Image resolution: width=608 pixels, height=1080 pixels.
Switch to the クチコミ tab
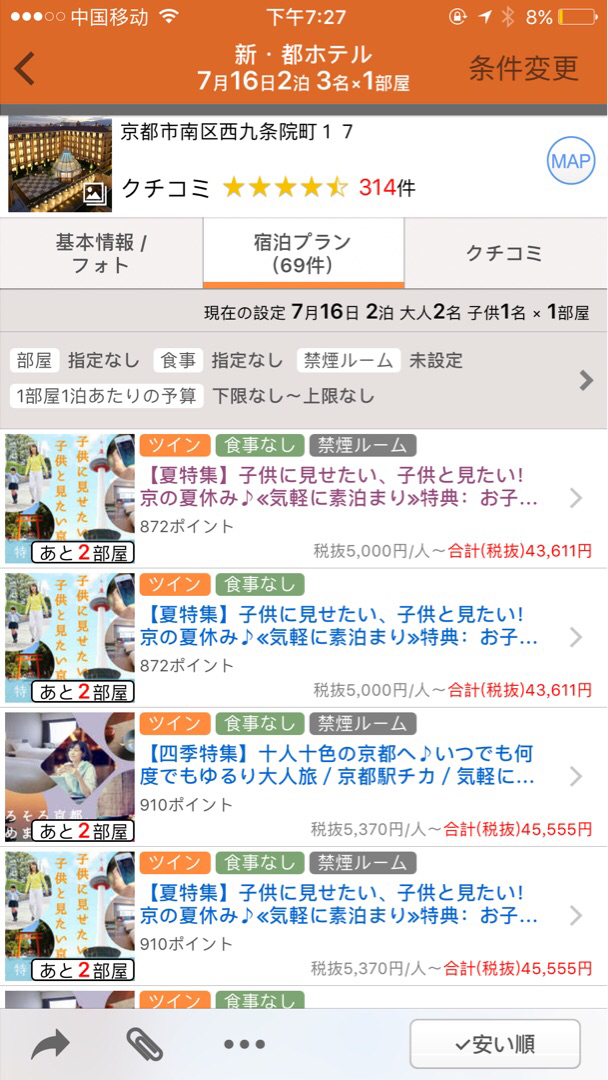coord(505,253)
